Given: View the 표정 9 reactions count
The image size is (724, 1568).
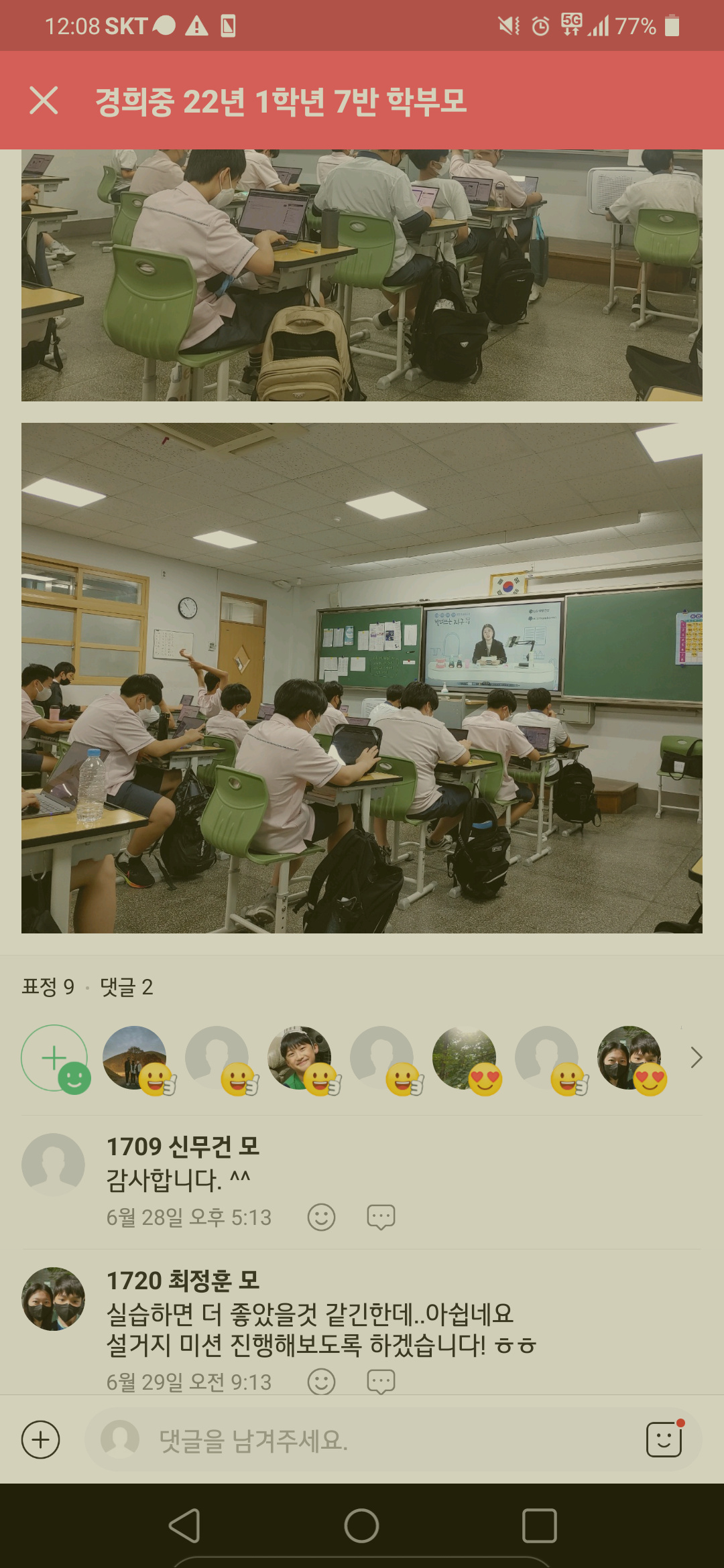Looking at the screenshot, I should 48,987.
